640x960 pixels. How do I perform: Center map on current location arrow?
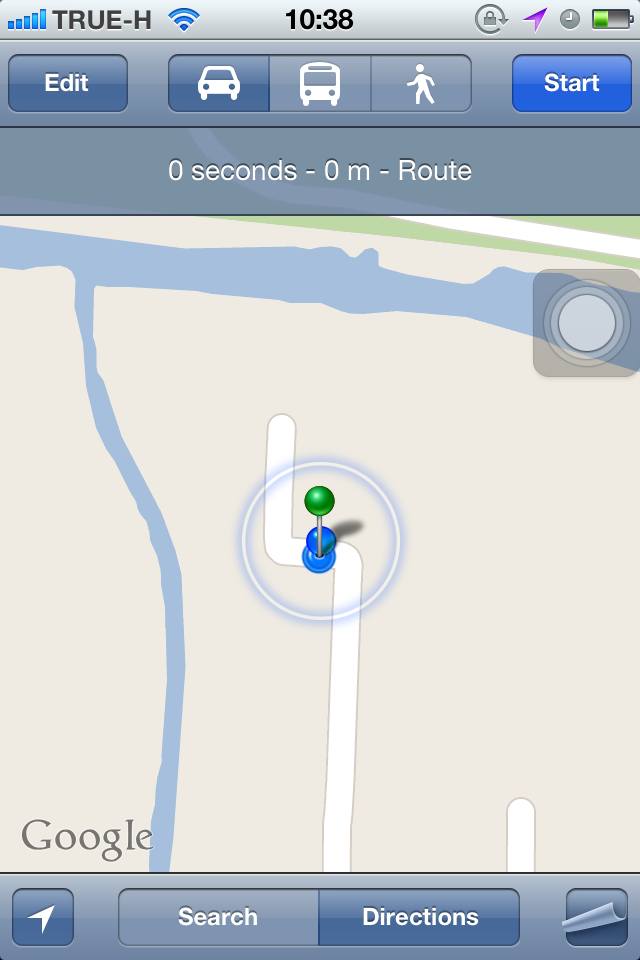(x=43, y=917)
